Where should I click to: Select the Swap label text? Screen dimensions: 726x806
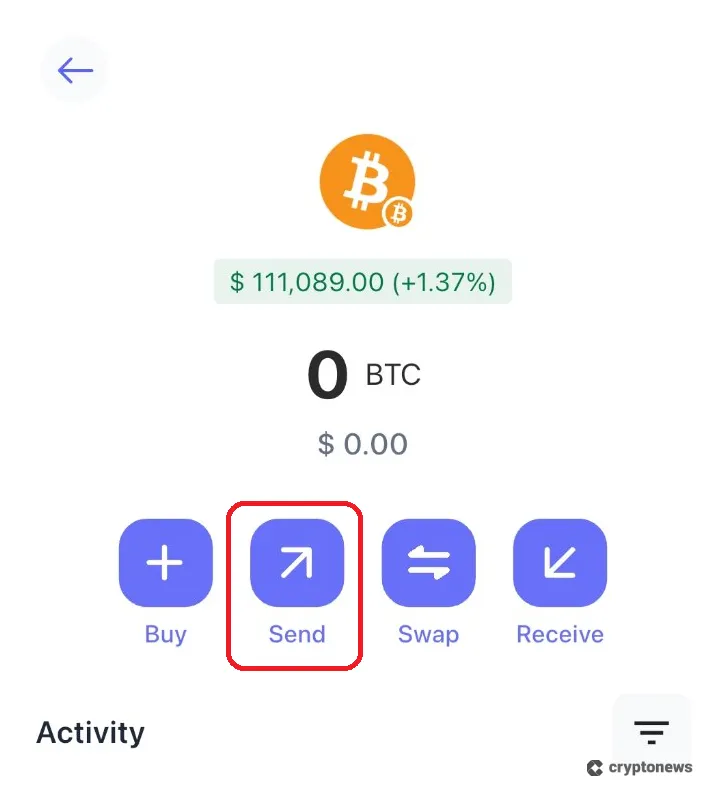tap(428, 634)
